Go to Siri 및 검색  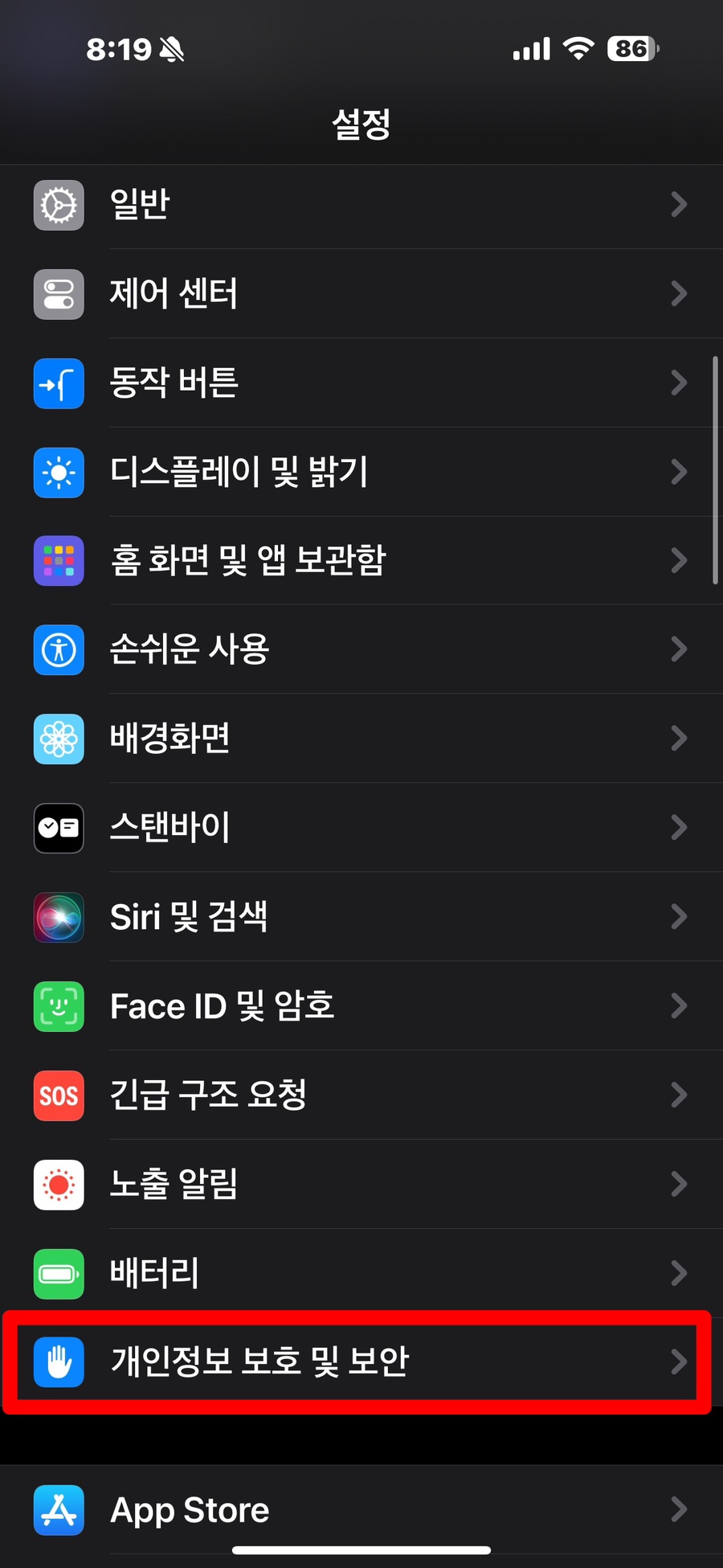(x=361, y=917)
